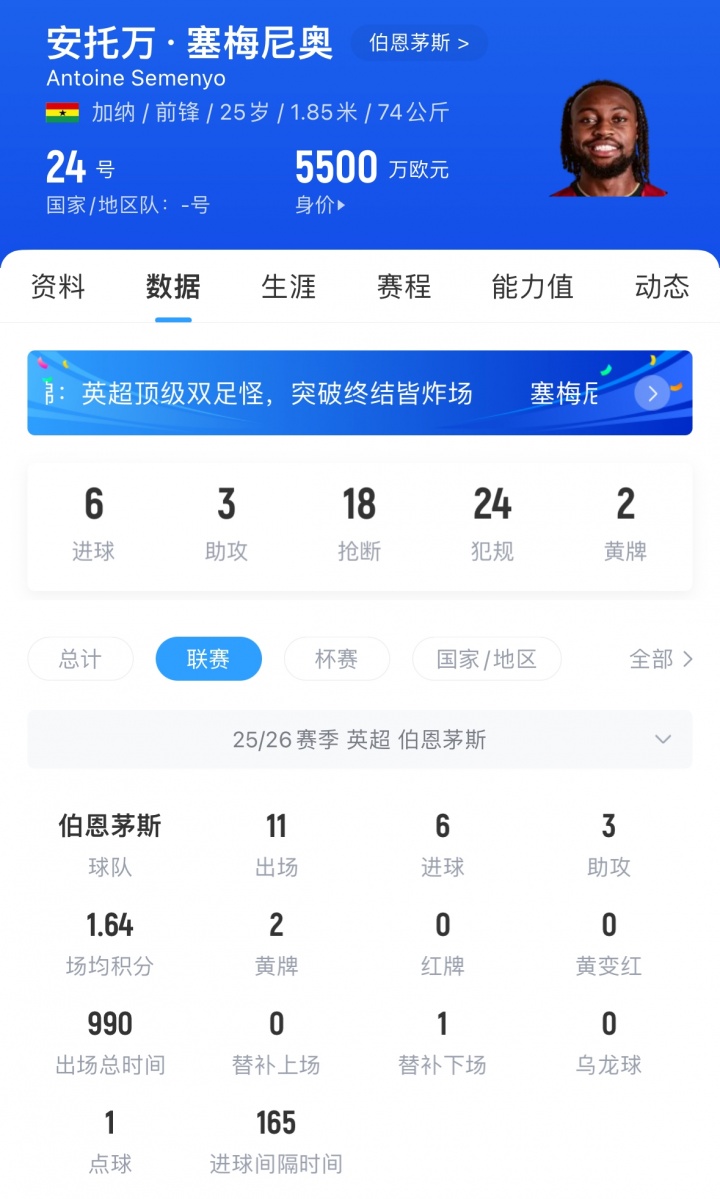Select the 数据 tab
The height and width of the screenshot is (1199, 720).
[173, 287]
